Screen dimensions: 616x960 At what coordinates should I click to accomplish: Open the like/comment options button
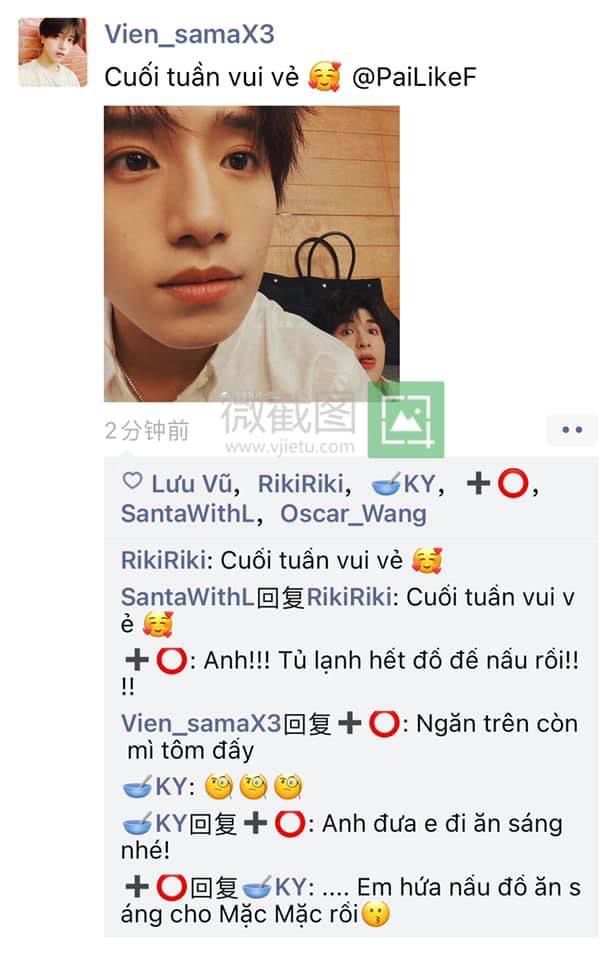coord(572,430)
